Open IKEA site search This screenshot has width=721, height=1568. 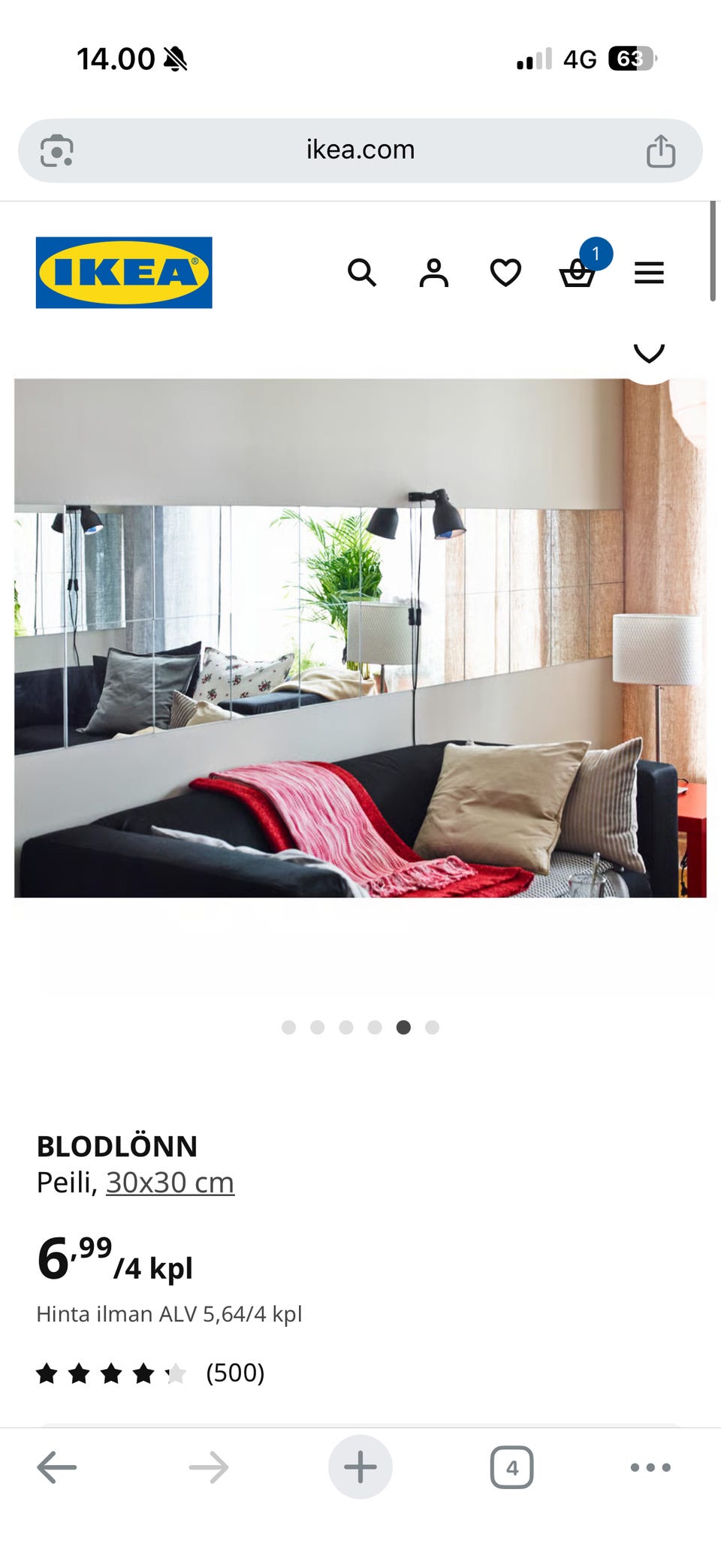coord(361,273)
